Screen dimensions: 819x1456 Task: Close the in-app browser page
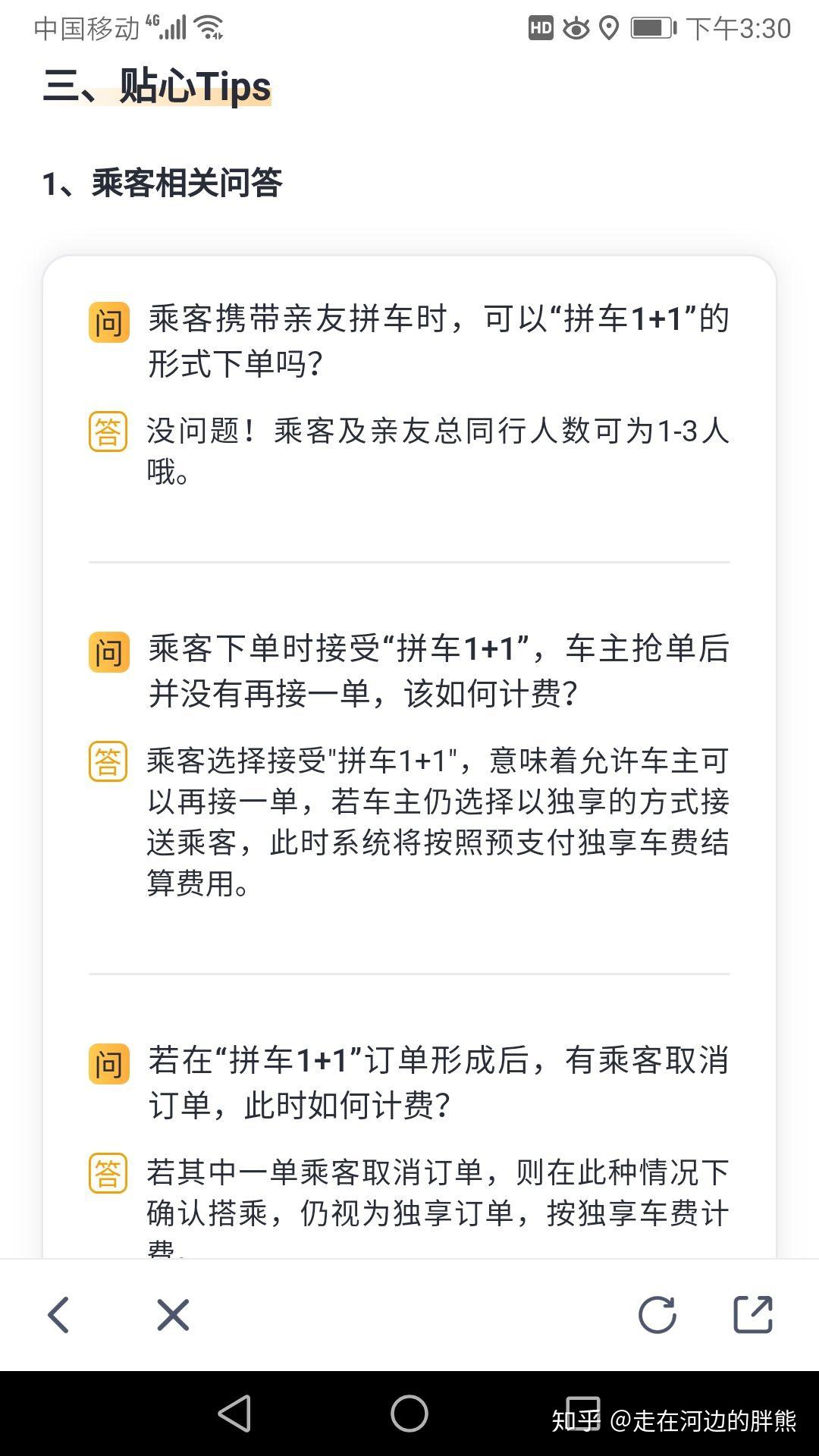pos(173,1314)
